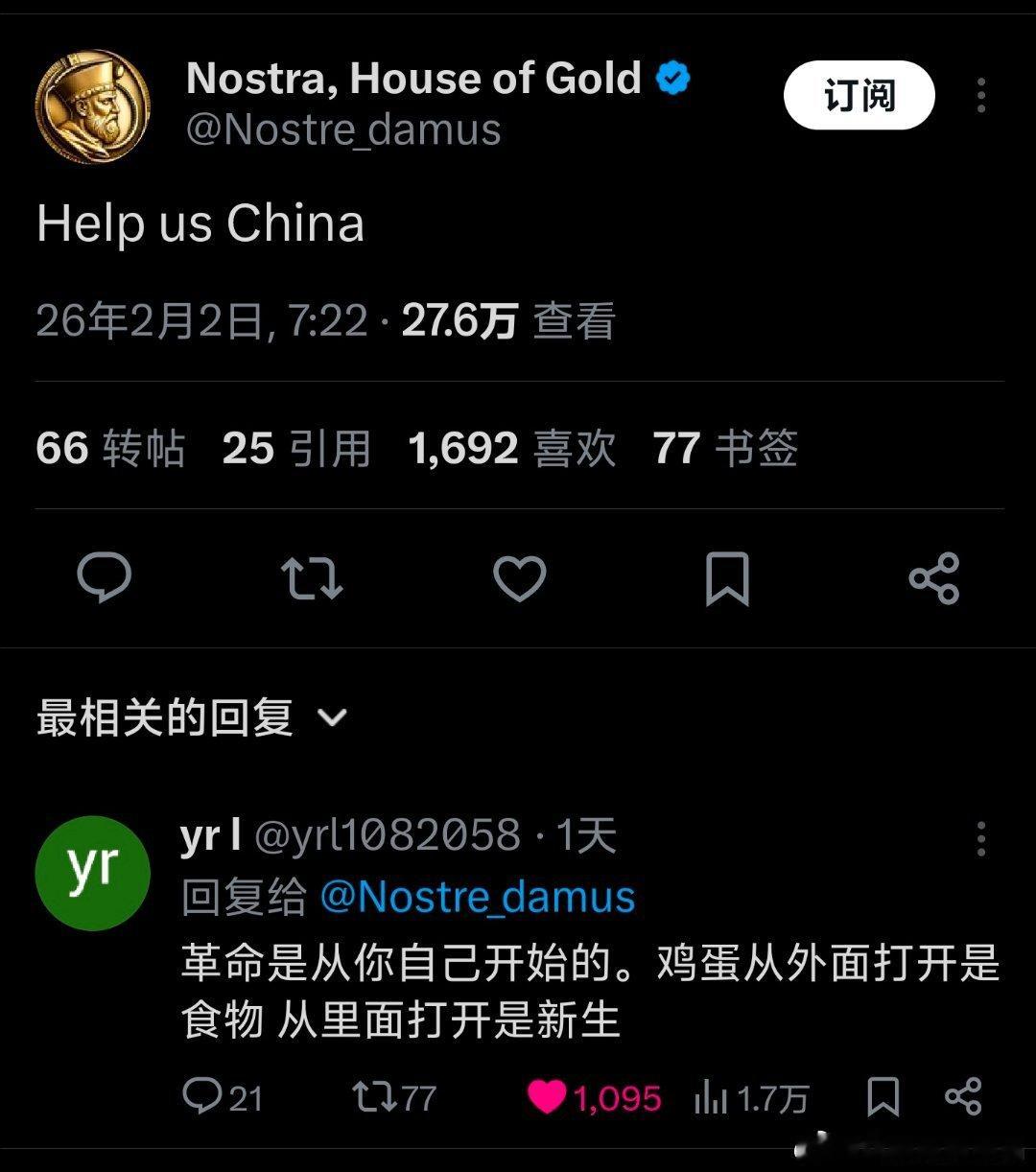Click the 订阅 subscribe button
Screen dimensions: 1036x1172
(x=859, y=95)
